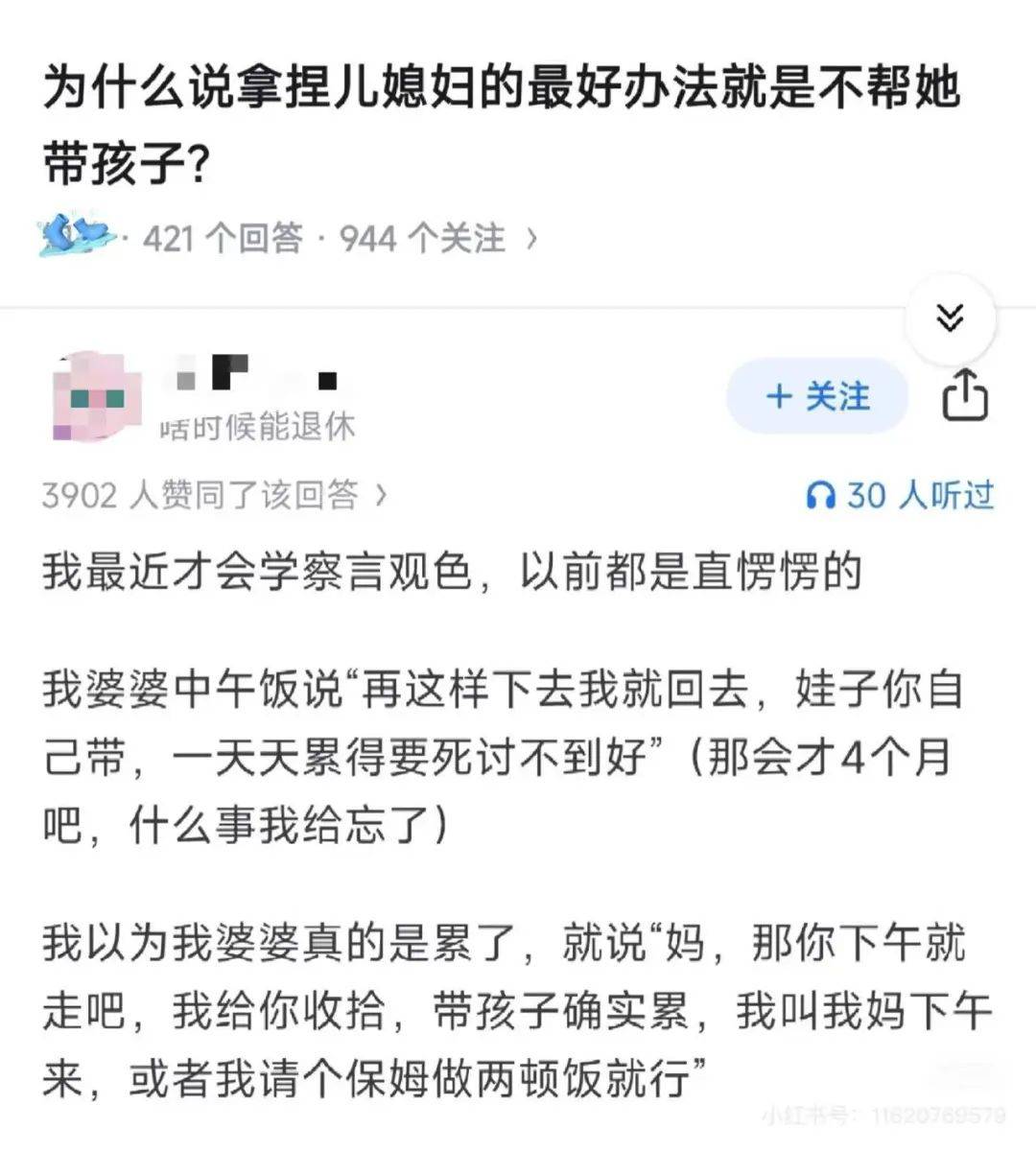Tap the double-chevron collapse button
Viewport: 1036px width, 1152px height.
(950, 317)
